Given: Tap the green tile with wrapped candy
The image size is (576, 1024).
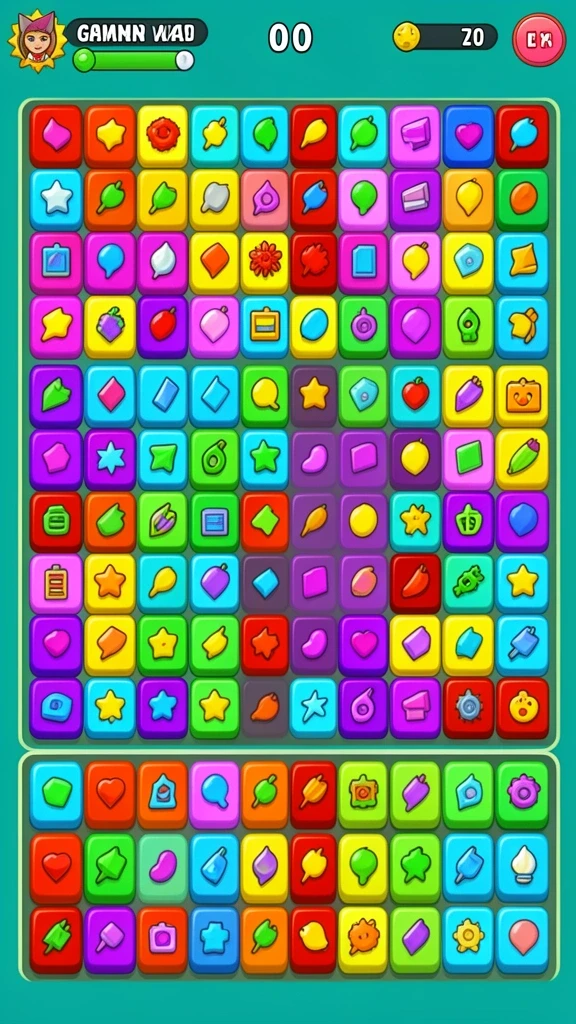Looking at the screenshot, I should point(469,583).
